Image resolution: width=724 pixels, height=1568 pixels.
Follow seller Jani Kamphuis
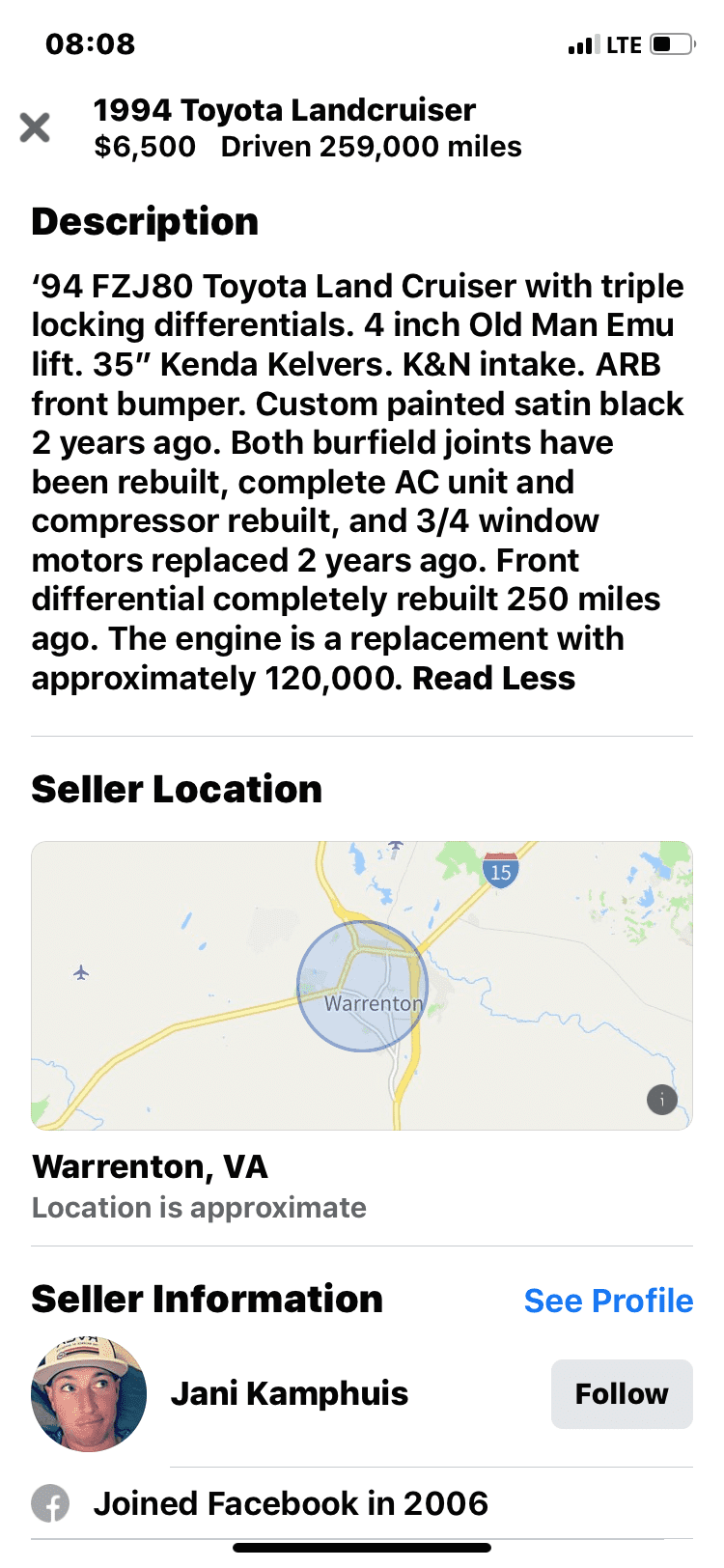(x=622, y=1394)
